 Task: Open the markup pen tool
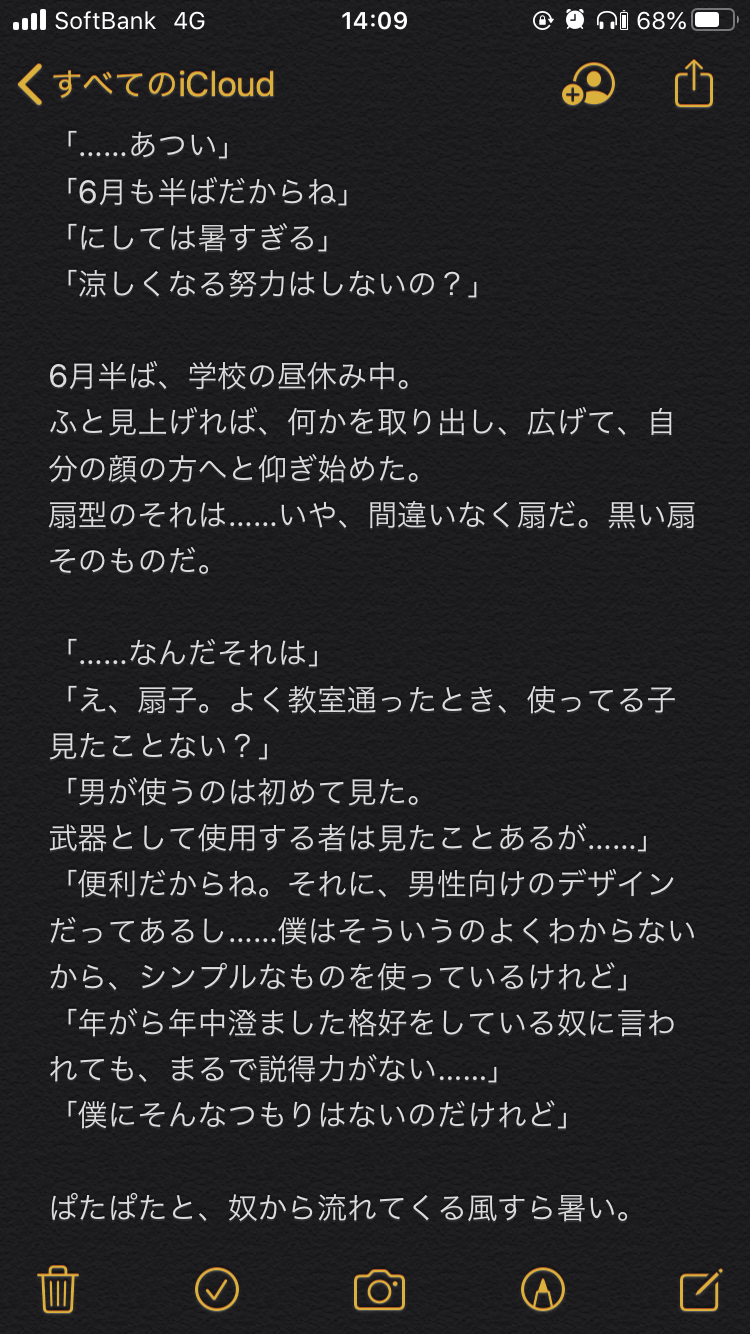point(542,1289)
